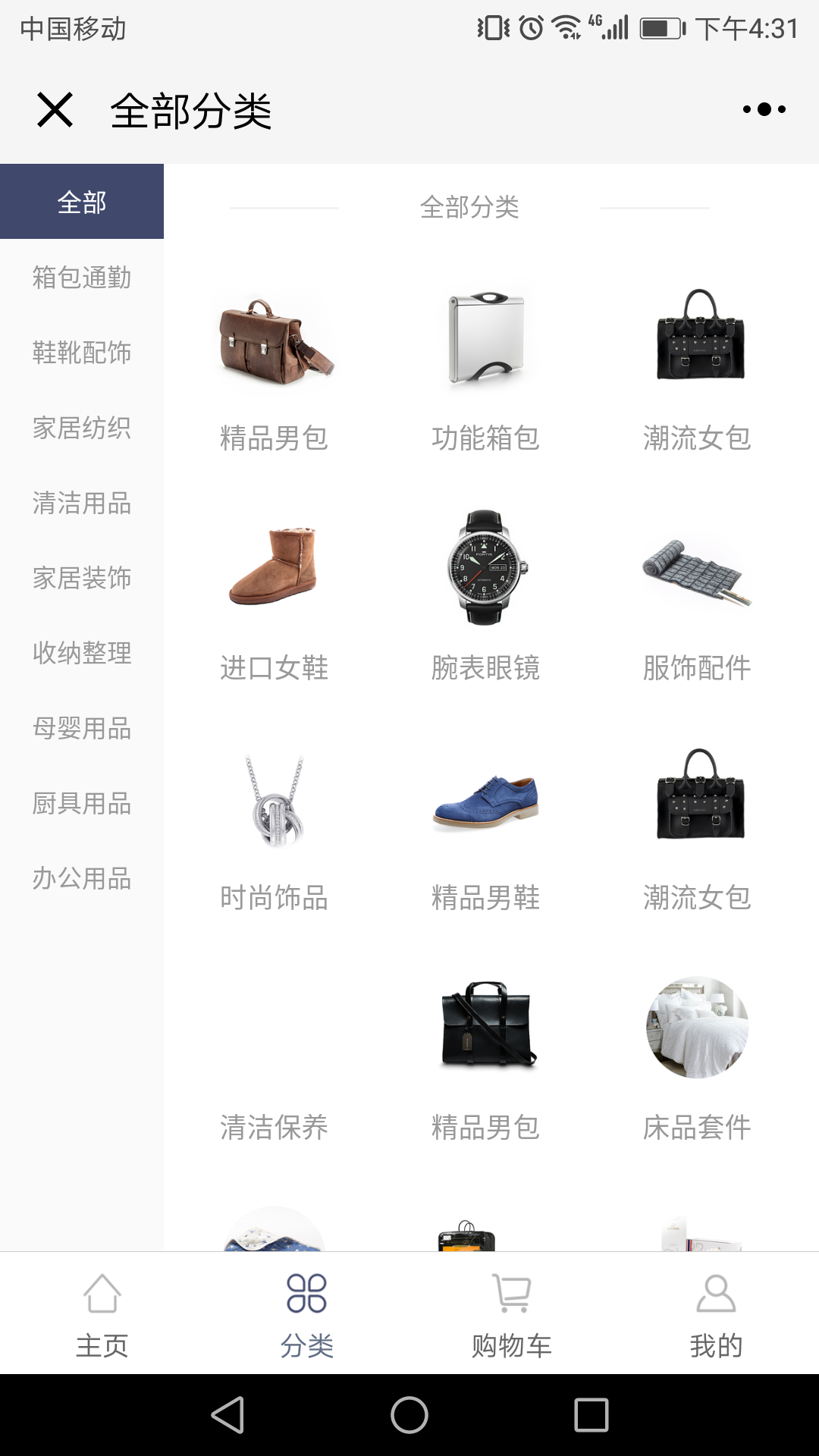Go to the 办公用品 sidebar category

82,879
